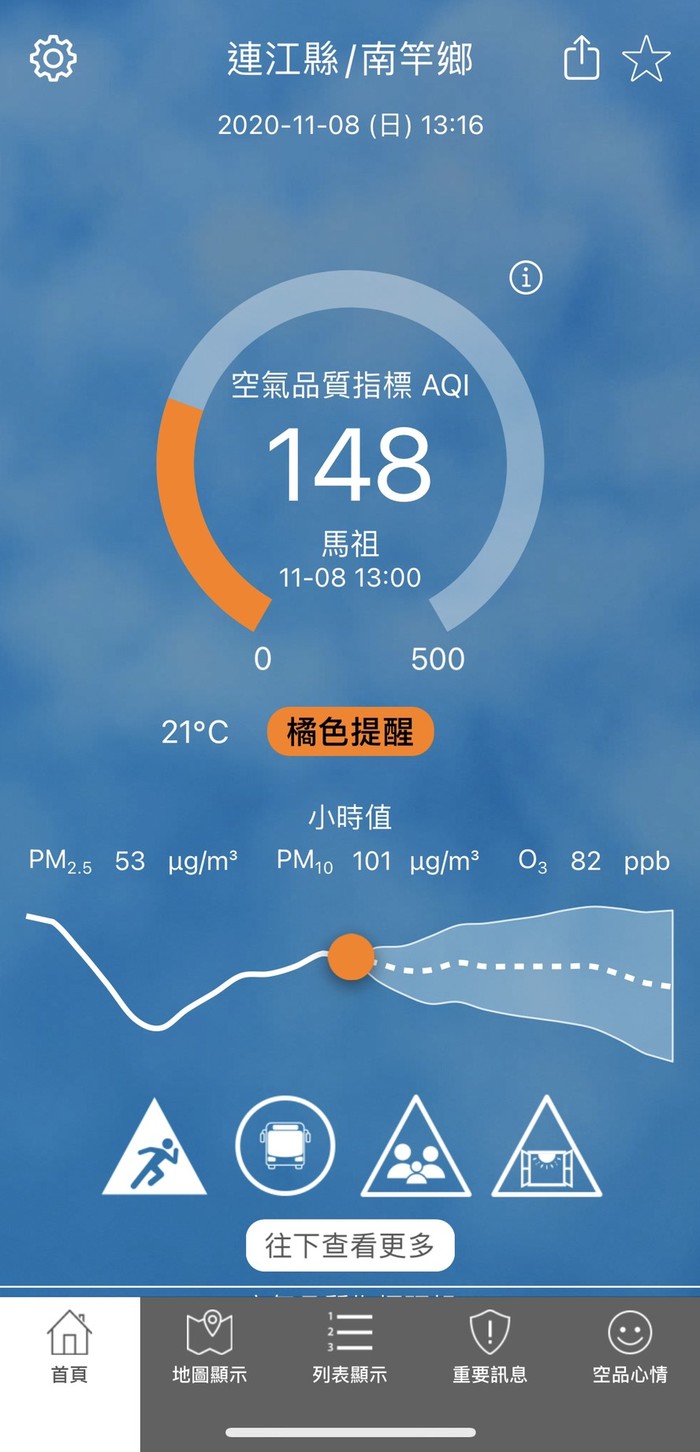Tap the 往下查看更多 button

[350, 1246]
